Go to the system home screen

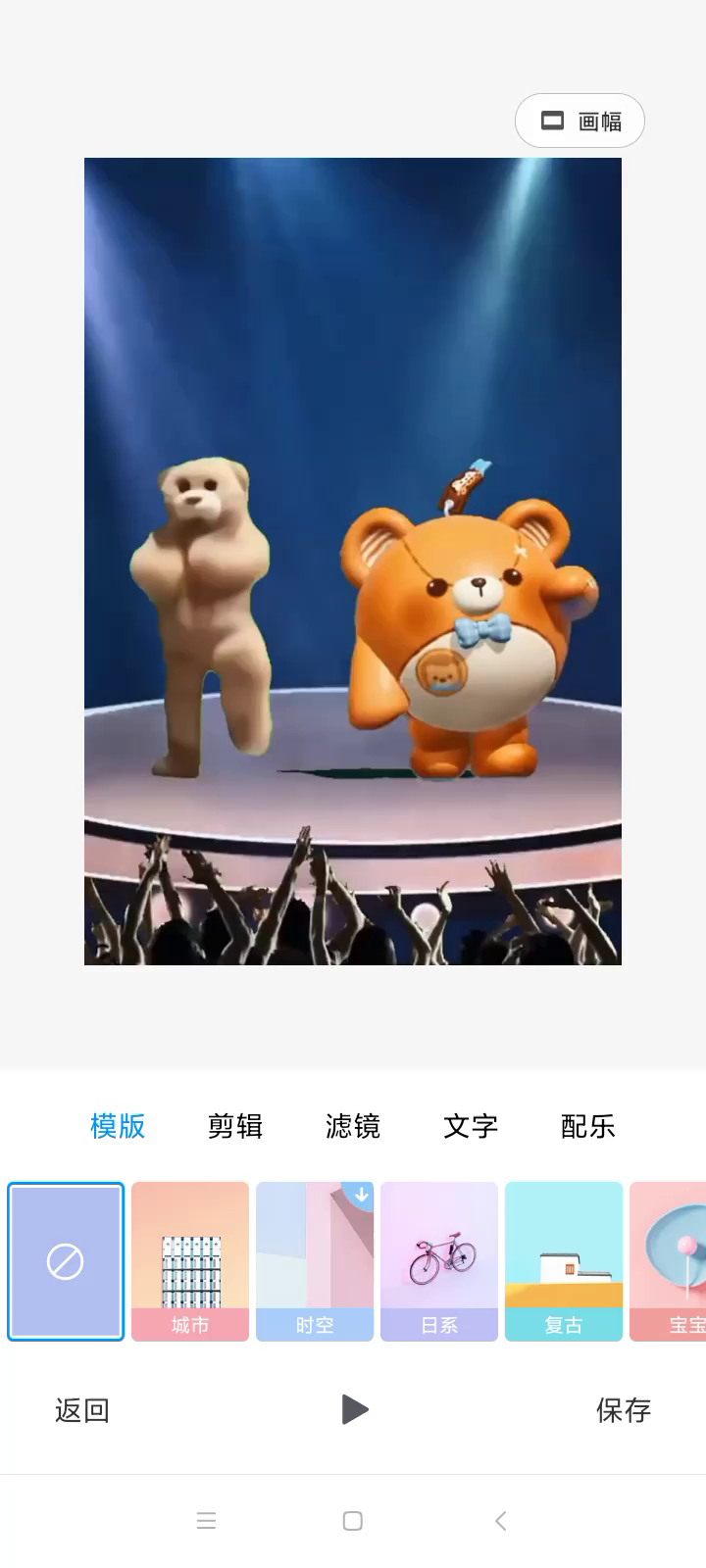[x=353, y=1521]
